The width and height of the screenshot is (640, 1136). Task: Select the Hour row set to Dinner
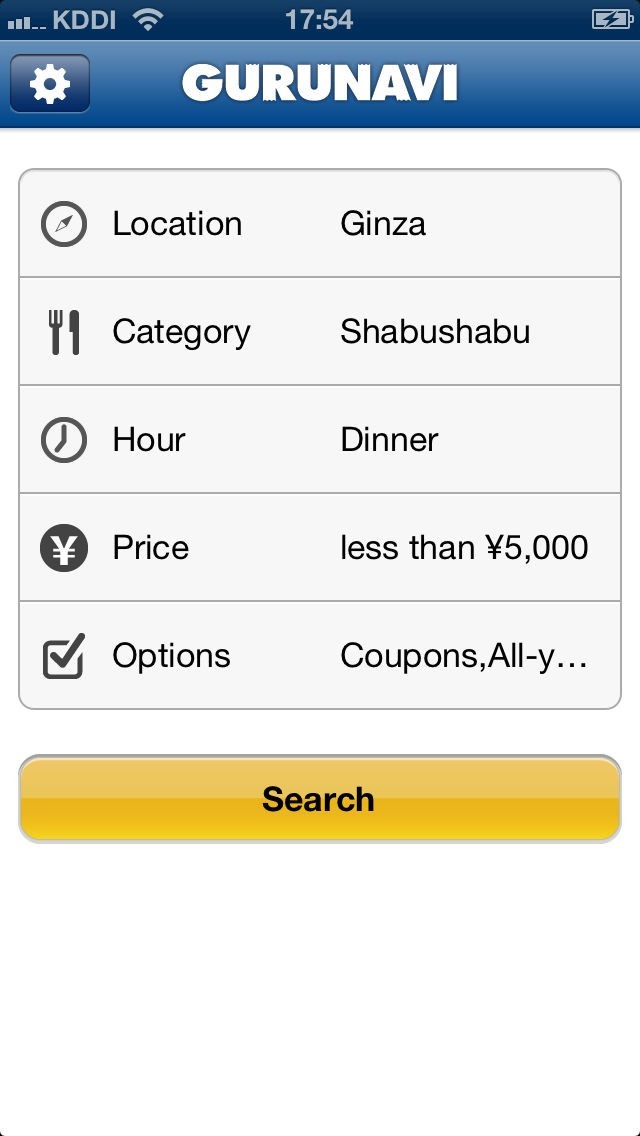(320, 440)
